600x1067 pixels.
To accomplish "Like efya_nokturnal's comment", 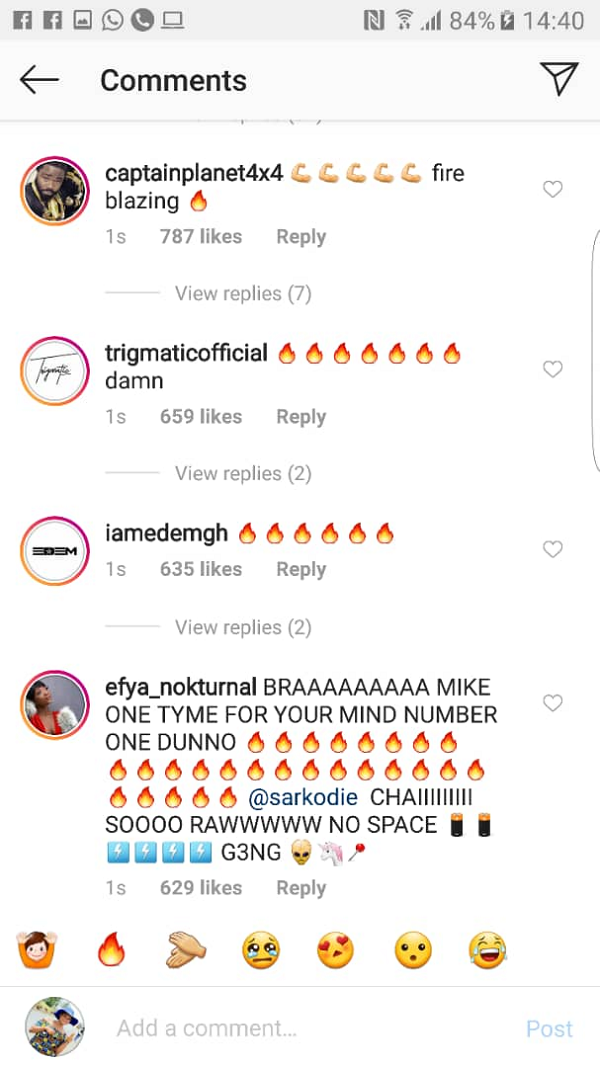I will coord(552,703).
